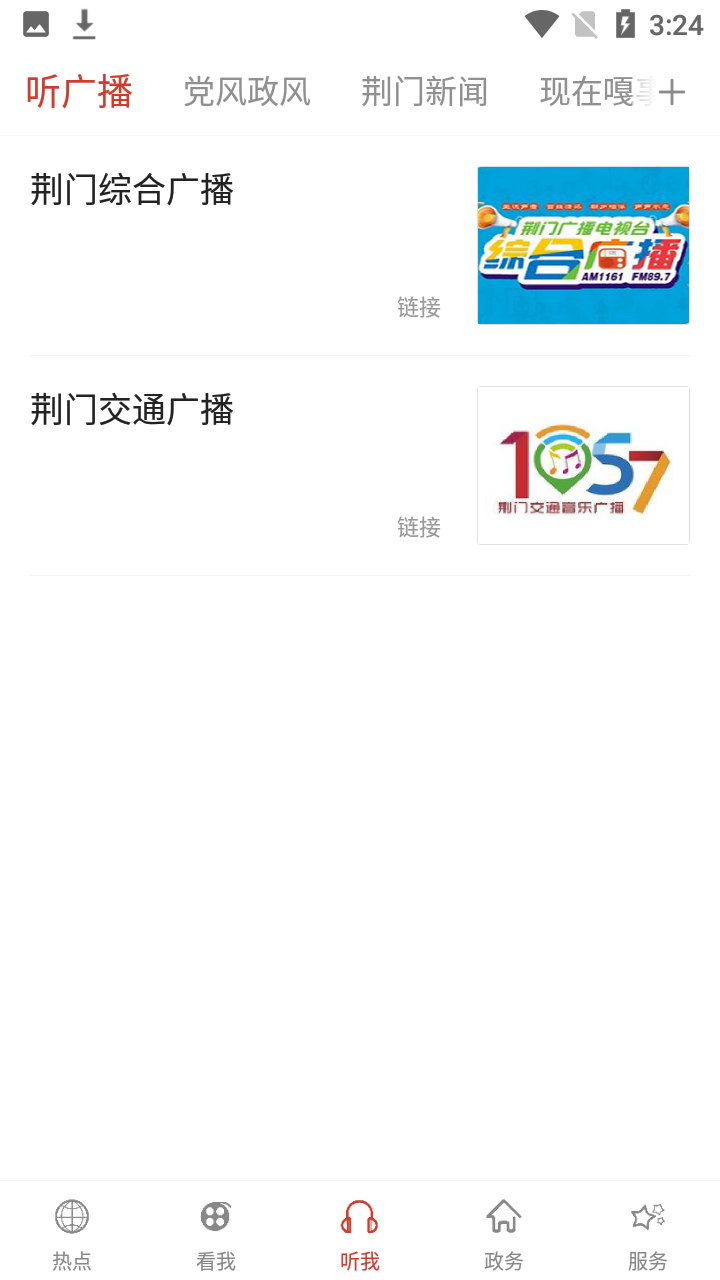Tap the battery charging indicator
This screenshot has height=1280, width=720.
pos(624,23)
